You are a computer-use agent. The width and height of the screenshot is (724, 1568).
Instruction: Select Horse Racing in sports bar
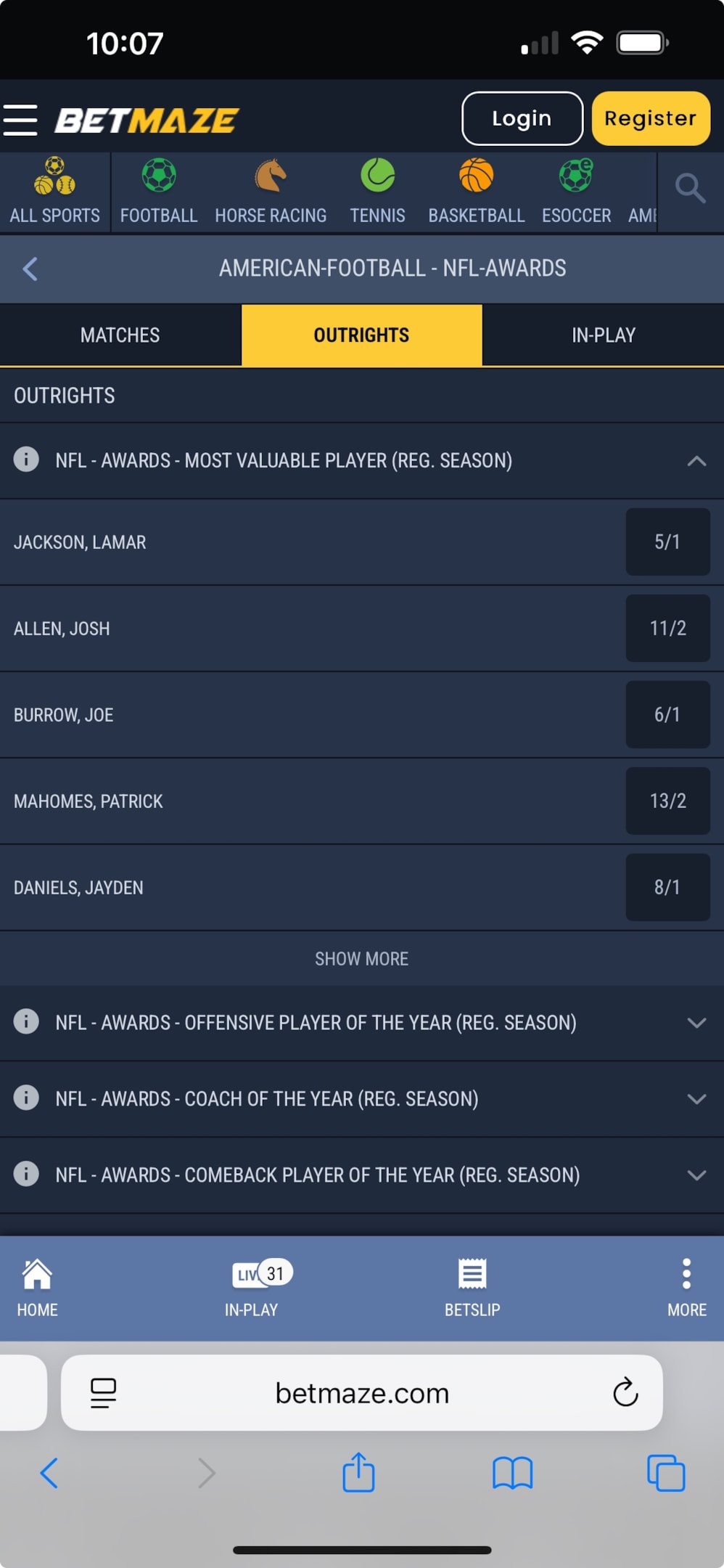pos(271,192)
